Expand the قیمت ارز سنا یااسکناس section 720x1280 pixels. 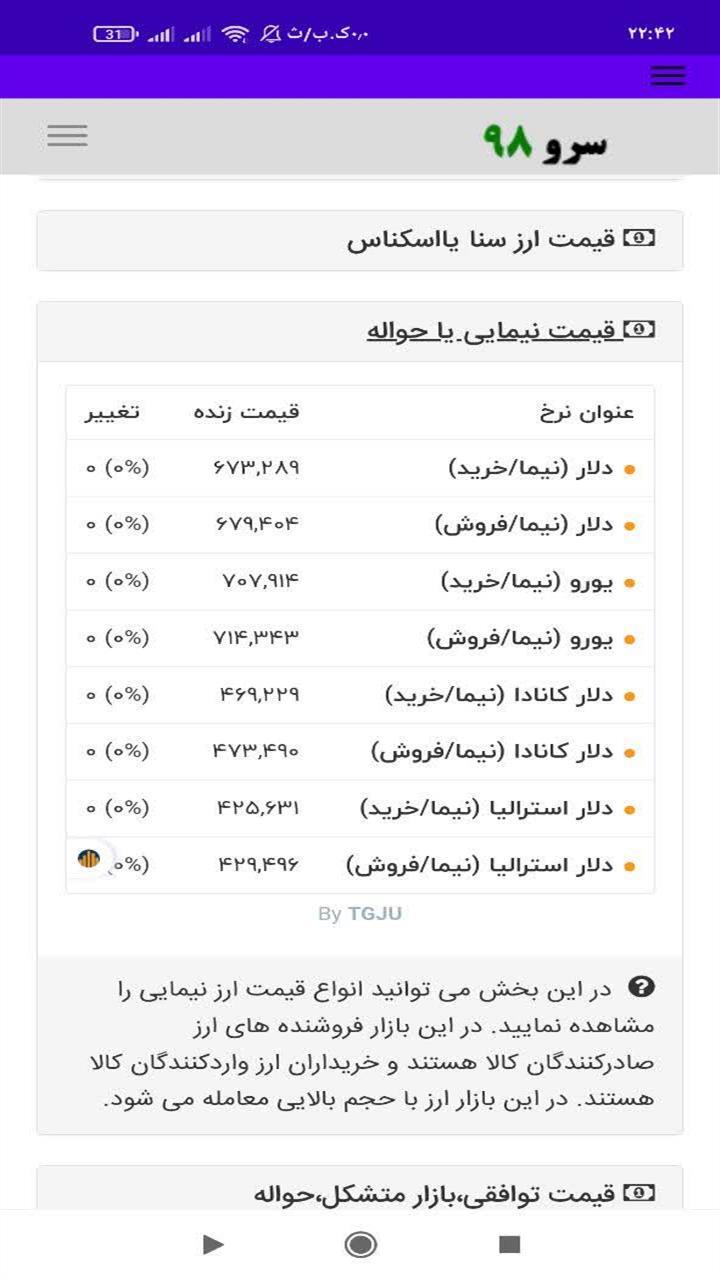tap(501, 240)
